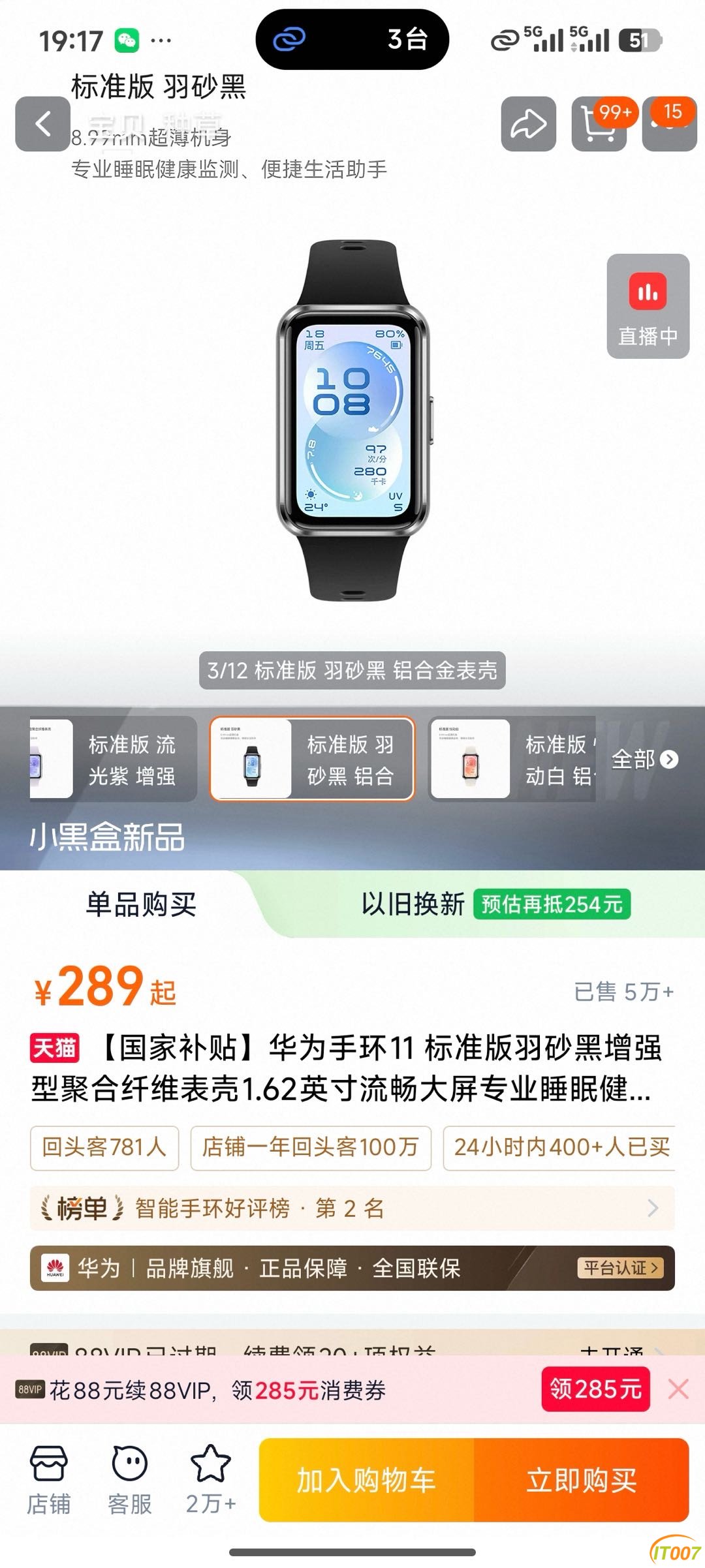Screen dimensions: 705x1568
Task: Select the 标准版 流光紫 variant
Action: tap(113, 759)
